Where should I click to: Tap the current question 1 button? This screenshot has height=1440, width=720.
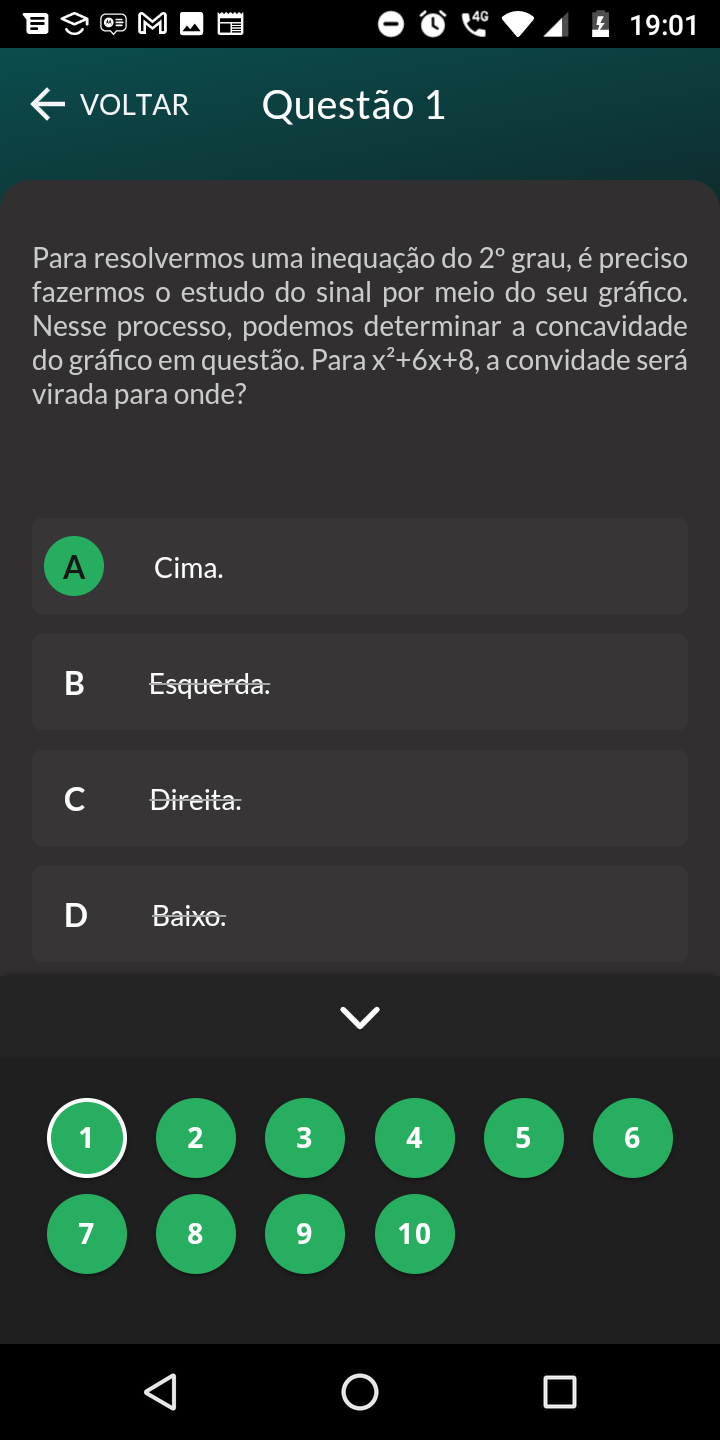coord(87,1138)
